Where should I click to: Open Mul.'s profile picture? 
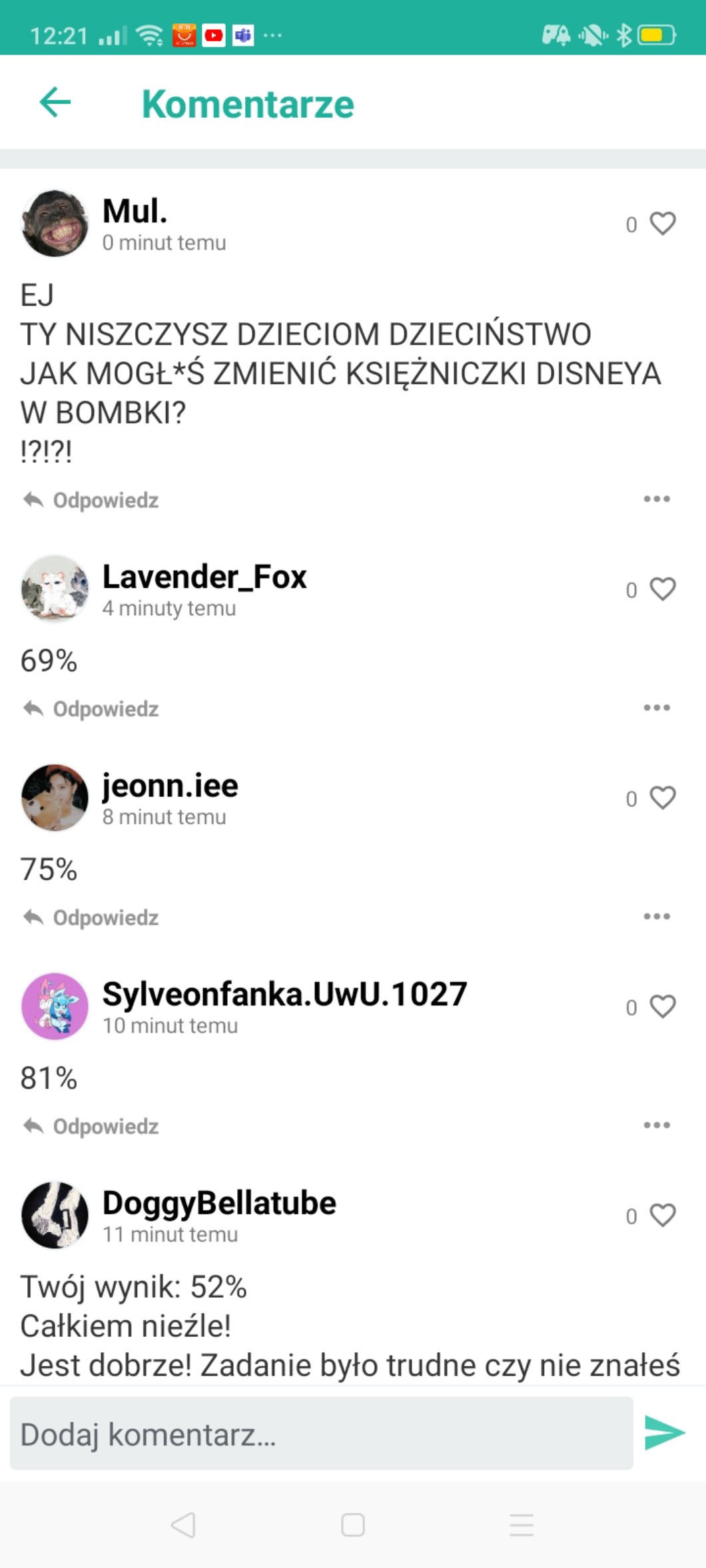(55, 224)
